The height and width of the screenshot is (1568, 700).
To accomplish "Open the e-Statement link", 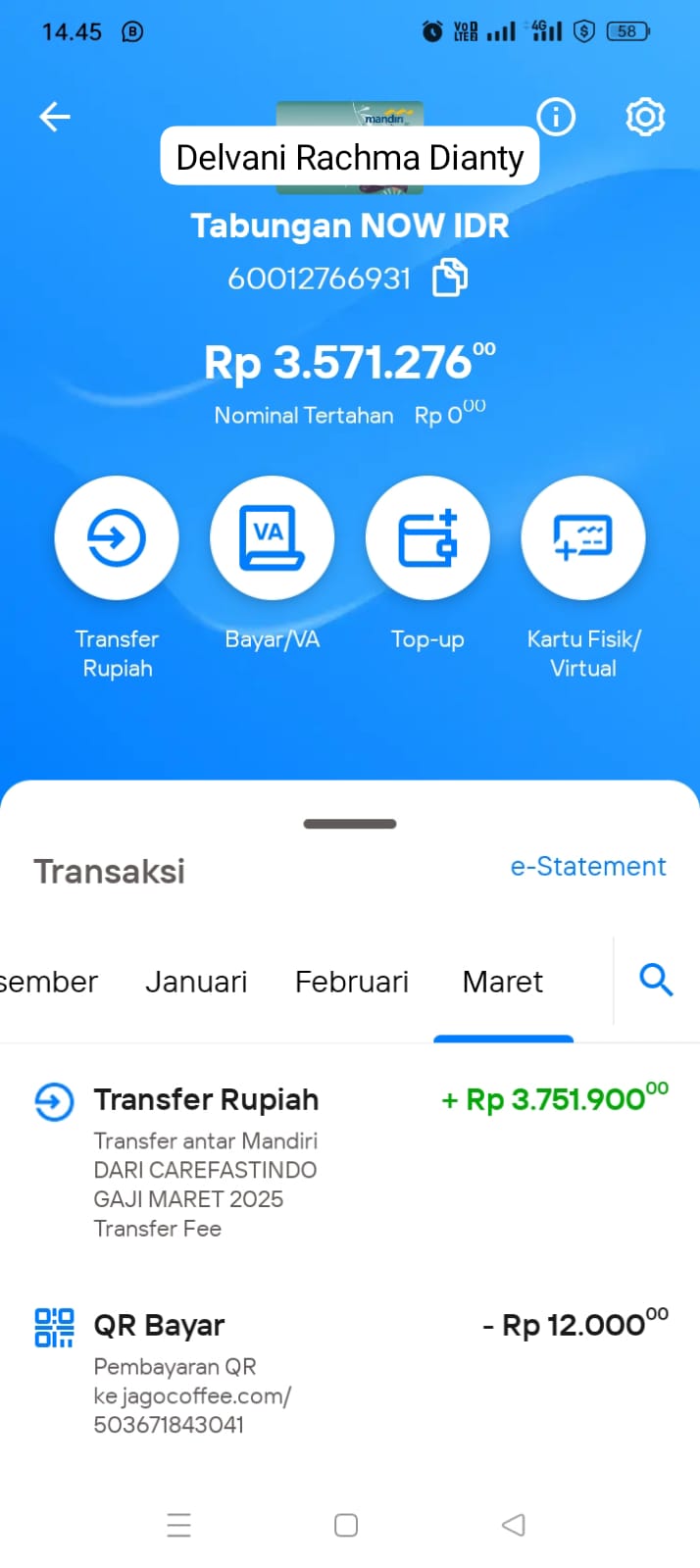I will (x=588, y=866).
